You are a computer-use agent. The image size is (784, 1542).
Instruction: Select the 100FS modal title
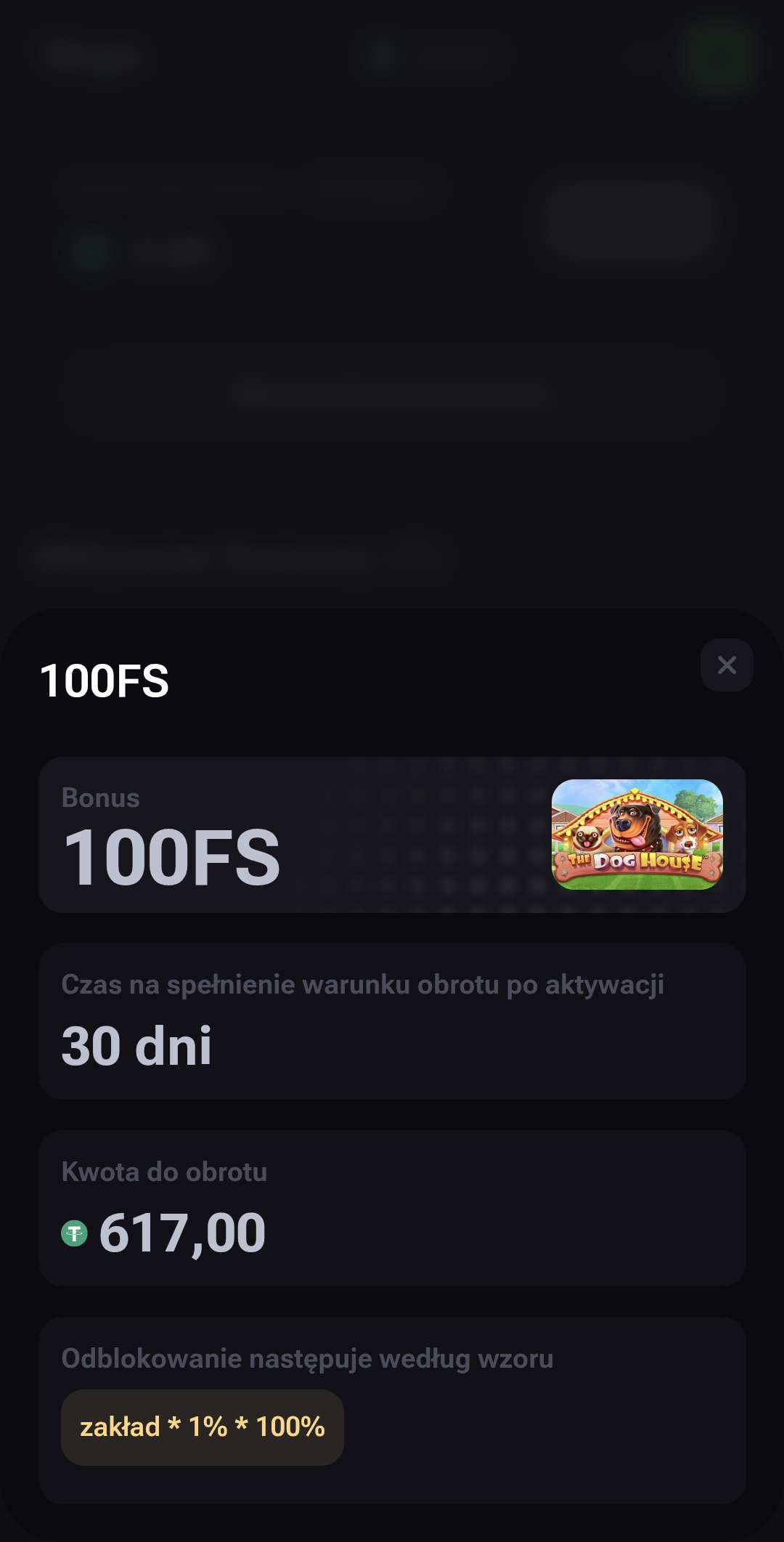pos(104,681)
